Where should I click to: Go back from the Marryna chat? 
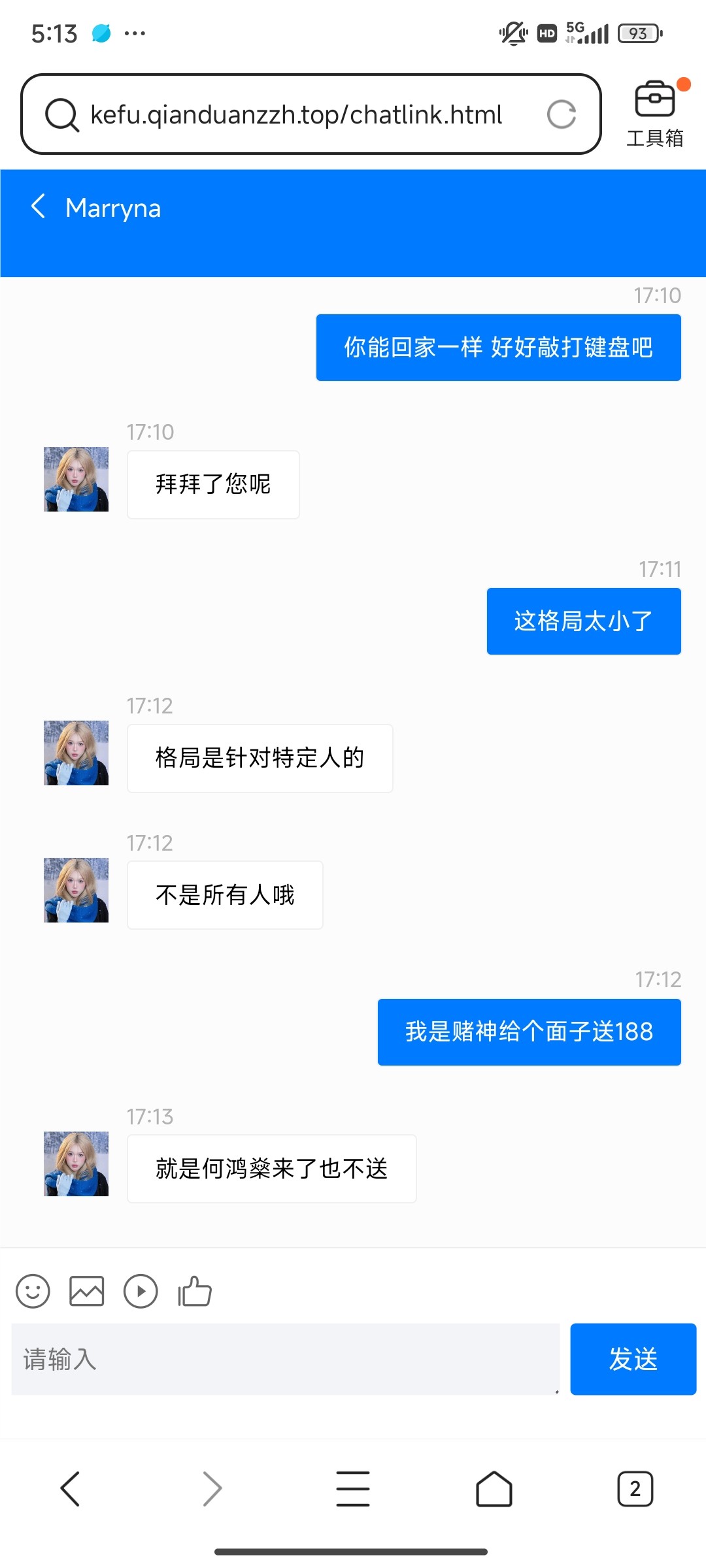point(39,206)
